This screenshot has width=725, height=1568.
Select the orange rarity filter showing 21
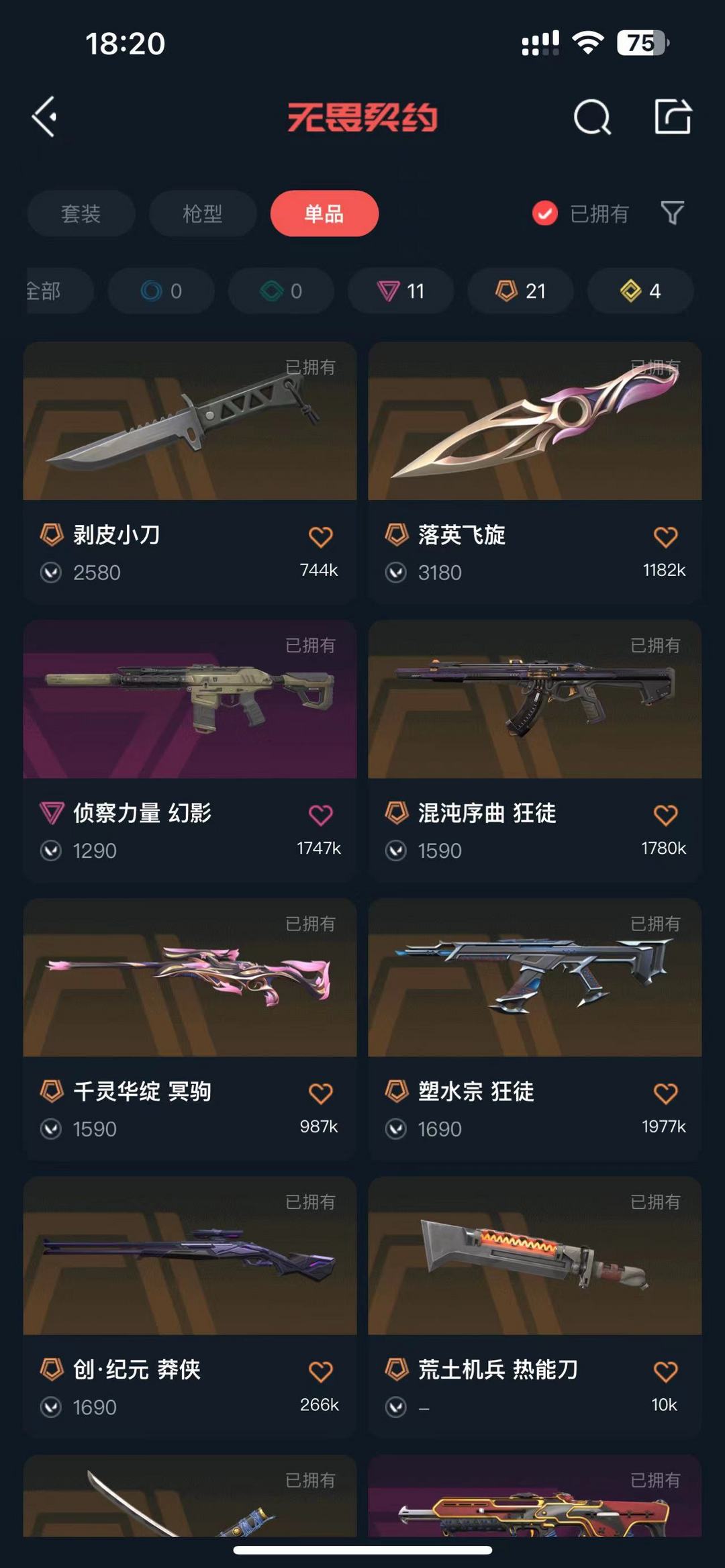(519, 290)
